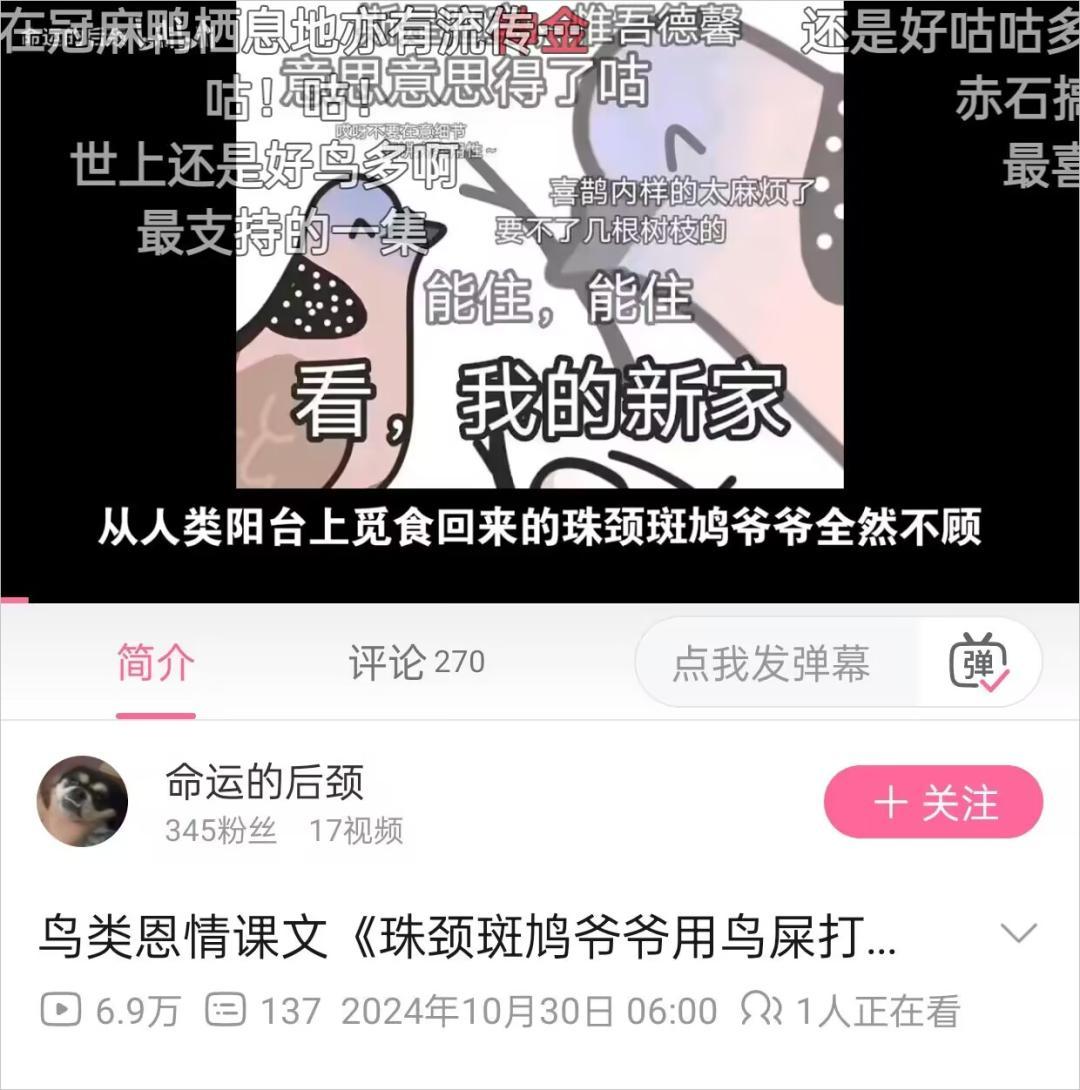Expand the video title description chevron
The image size is (1080, 1090).
click(x=1019, y=934)
